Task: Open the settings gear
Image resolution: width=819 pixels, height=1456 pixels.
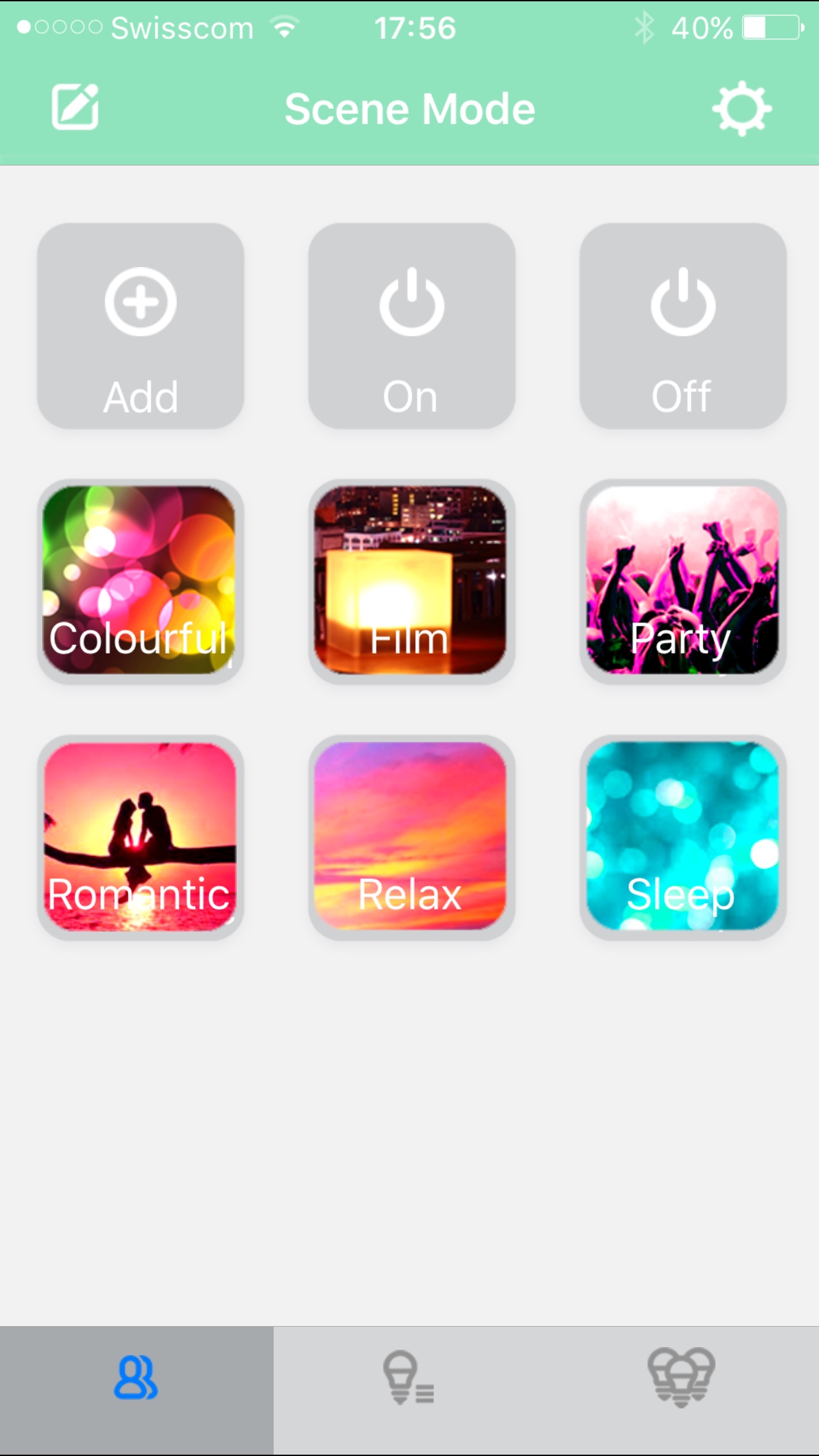Action: tap(742, 108)
